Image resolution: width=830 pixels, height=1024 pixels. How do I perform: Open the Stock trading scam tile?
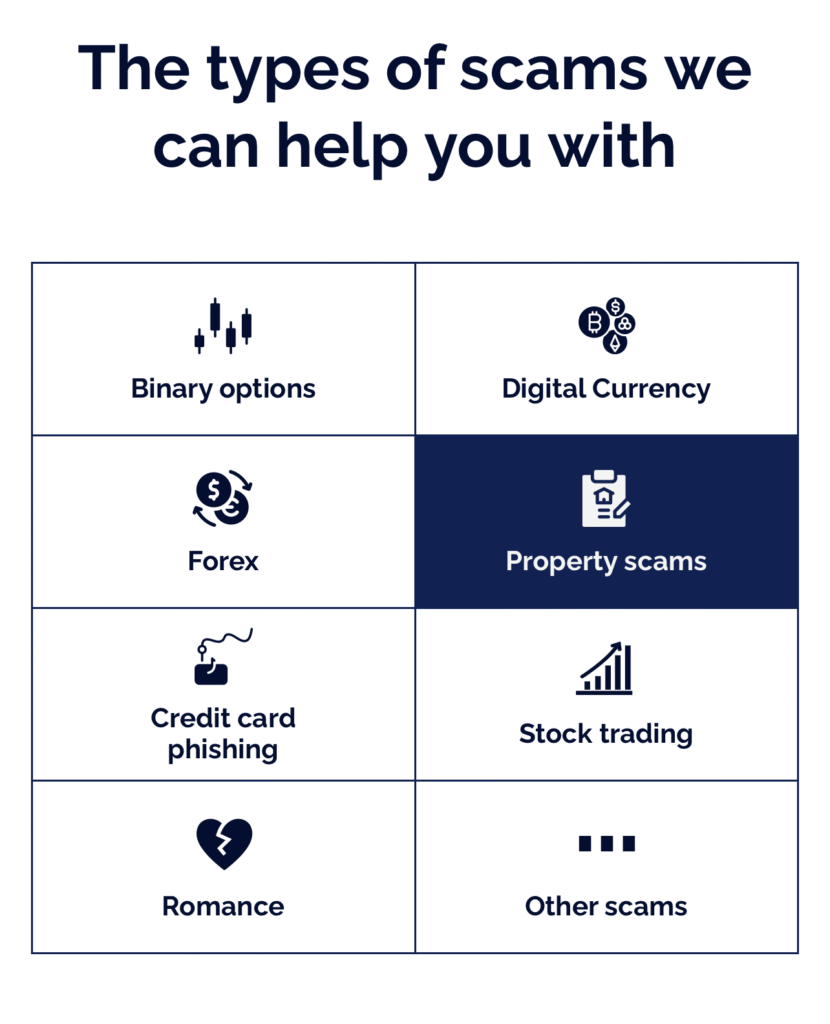(x=606, y=694)
